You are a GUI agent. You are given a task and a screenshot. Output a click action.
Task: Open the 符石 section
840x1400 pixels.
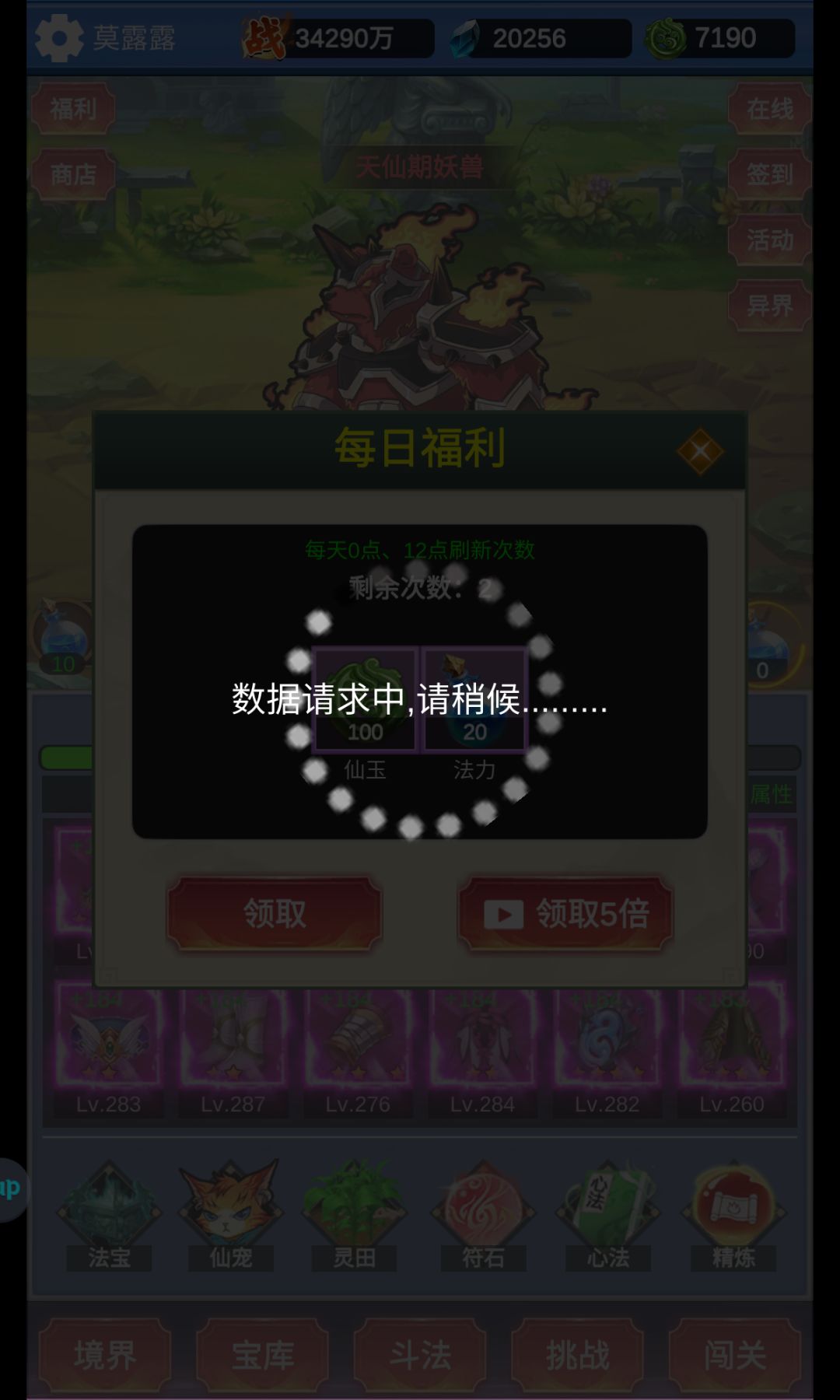(483, 1215)
